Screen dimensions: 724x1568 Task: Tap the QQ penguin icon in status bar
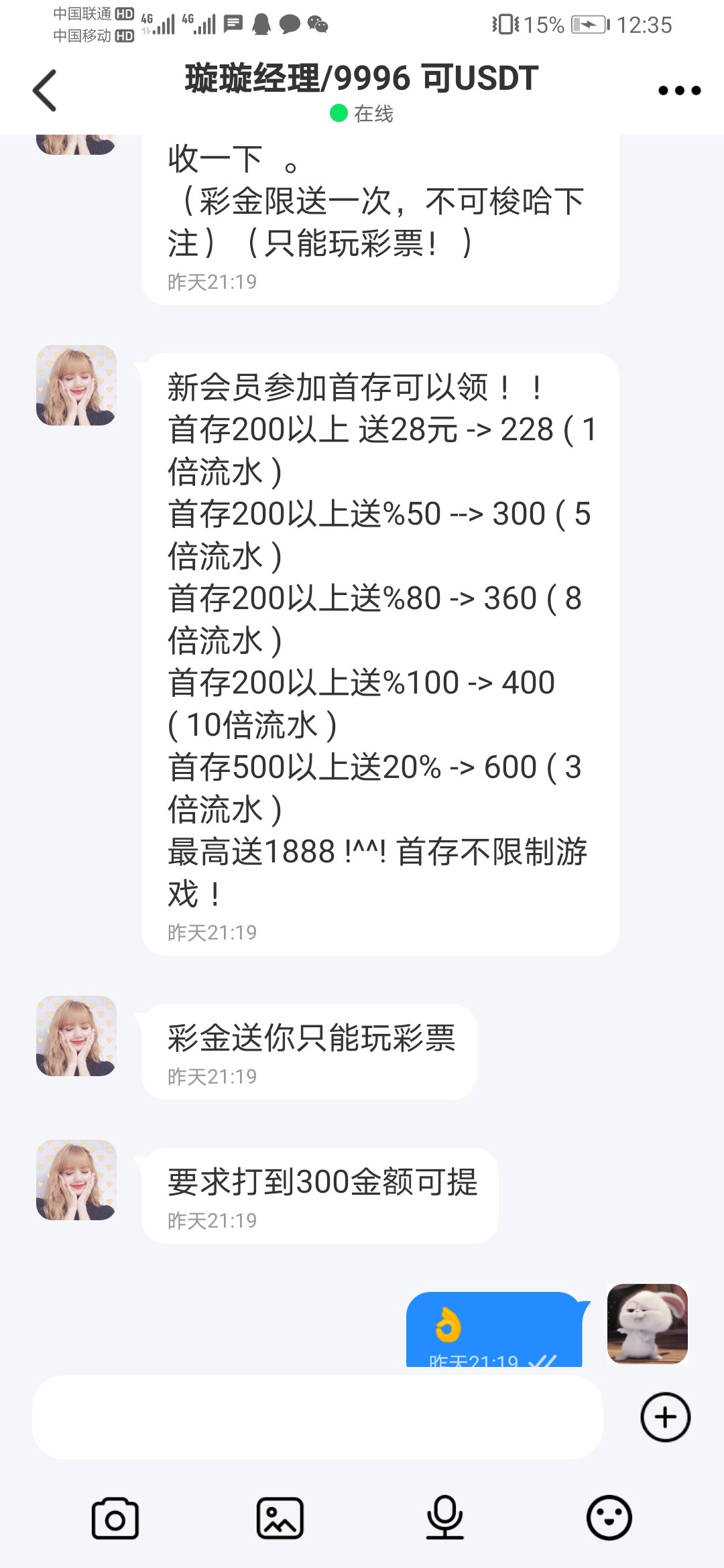tap(261, 25)
